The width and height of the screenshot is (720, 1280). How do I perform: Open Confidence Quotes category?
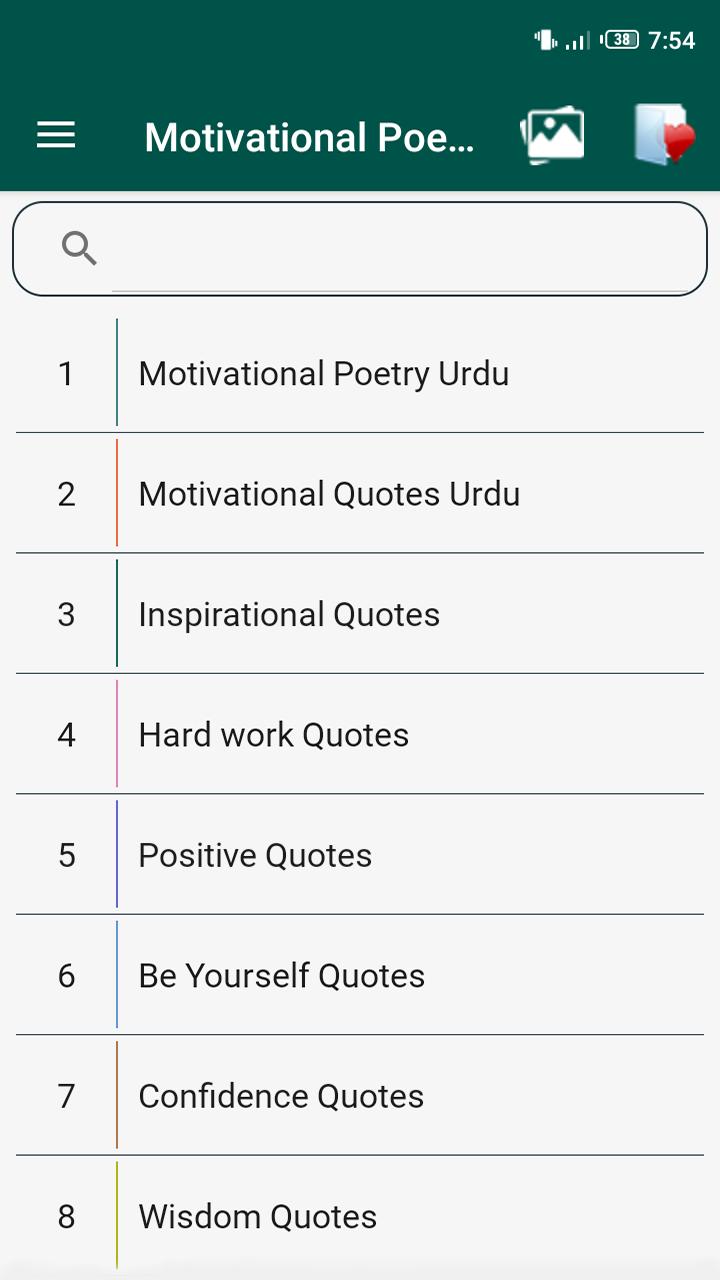281,1096
